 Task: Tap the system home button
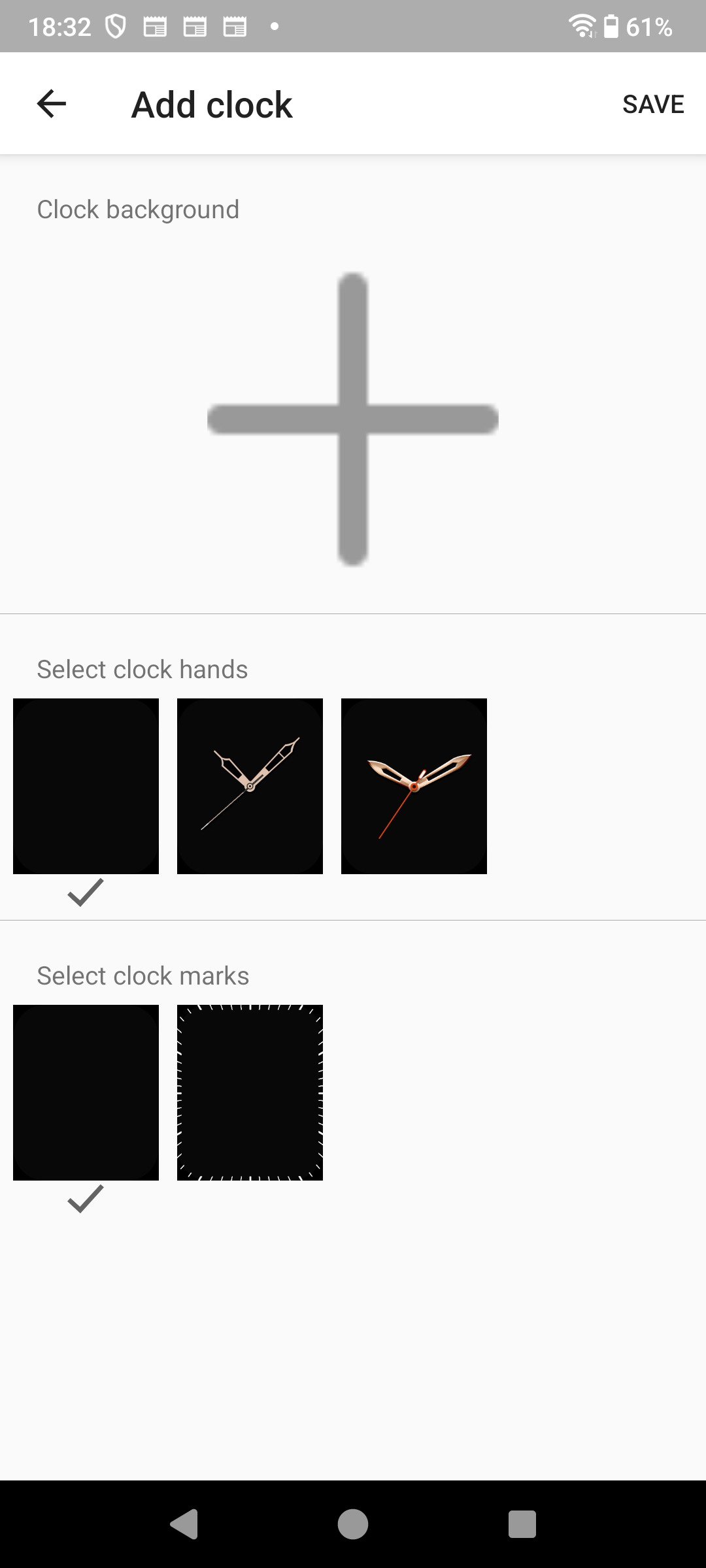tap(353, 1524)
